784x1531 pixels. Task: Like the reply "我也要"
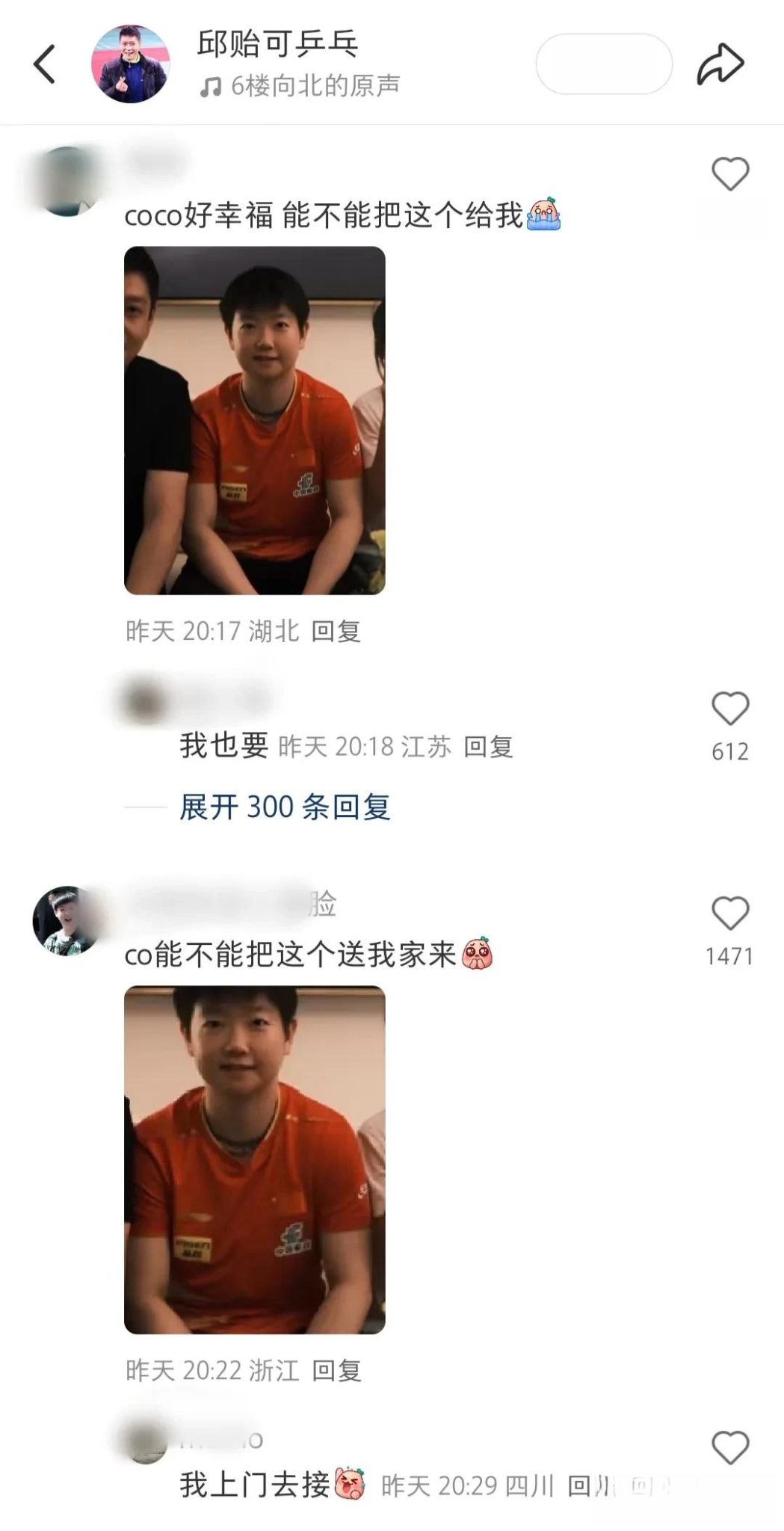pyautogui.click(x=729, y=709)
